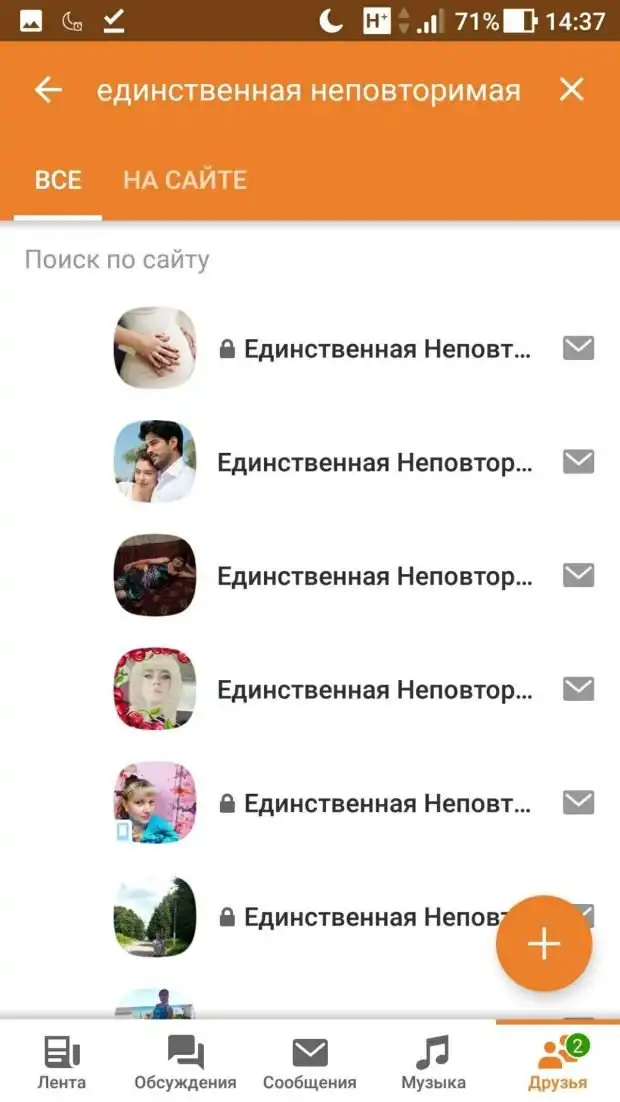The image size is (620, 1102).
Task: Message the user with the embracing couple avatar
Action: [578, 461]
